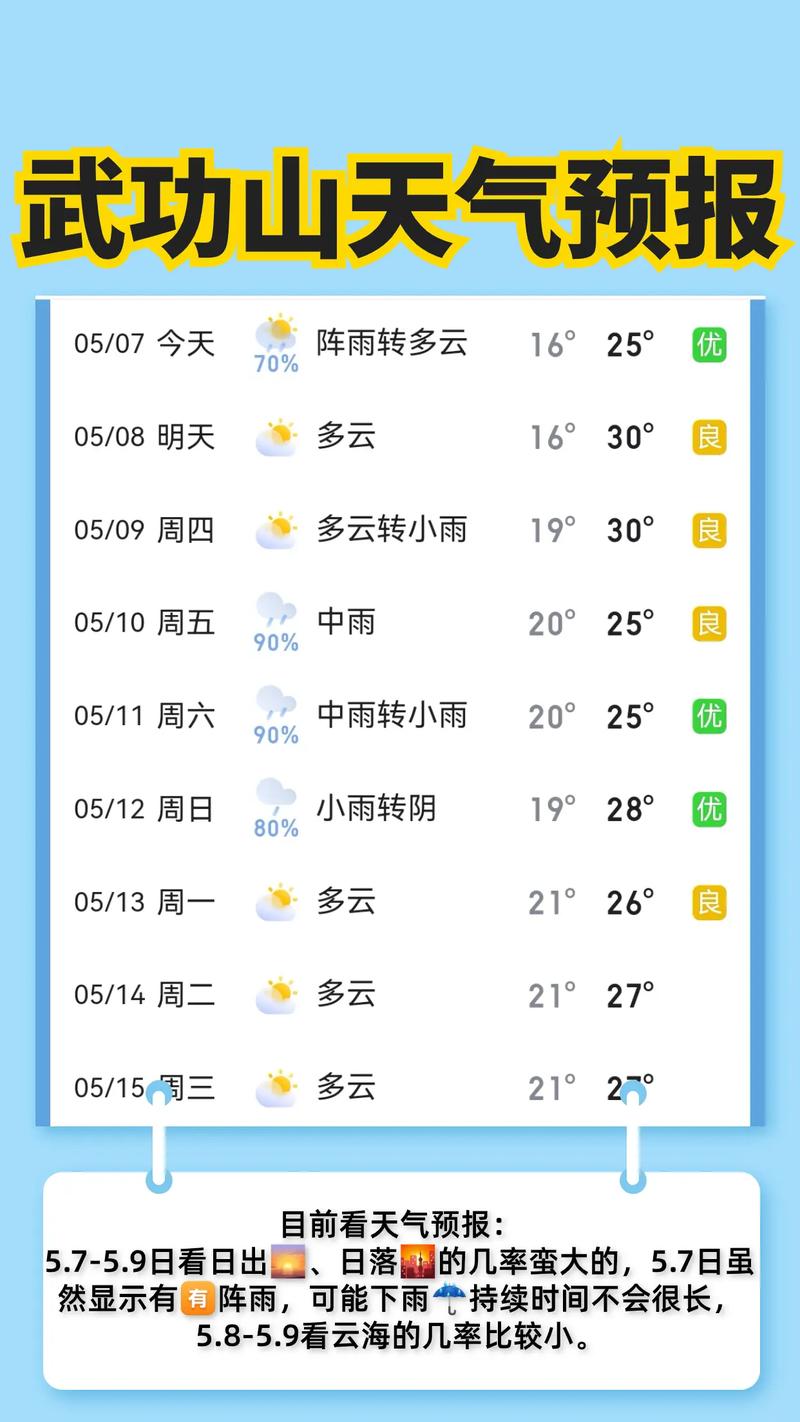Click the 多云 cloud-sun icon on 05/08 row
This screenshot has width=800, height=1422.
pyautogui.click(x=277, y=435)
